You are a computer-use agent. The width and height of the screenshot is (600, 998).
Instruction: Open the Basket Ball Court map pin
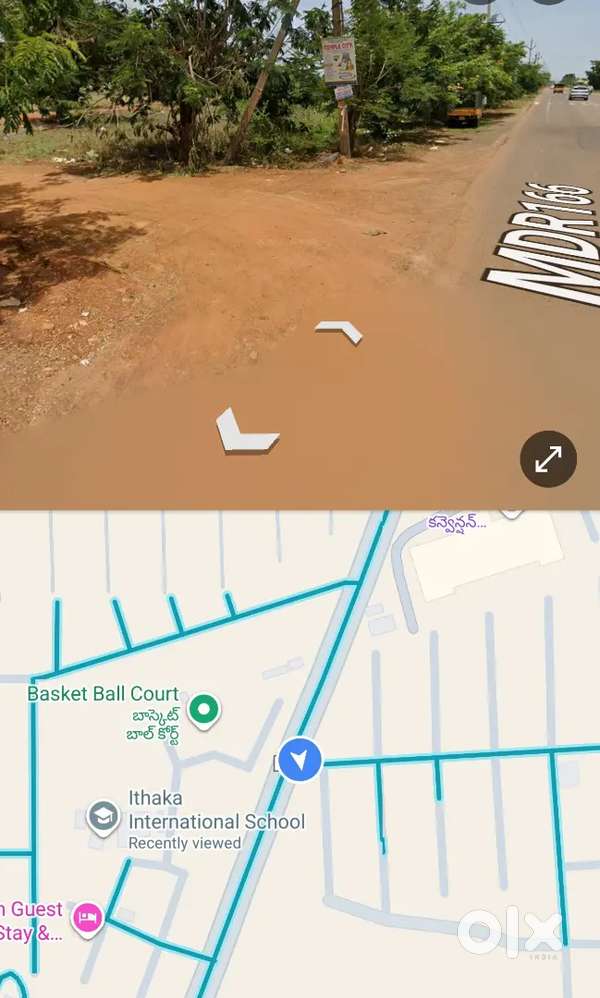[x=204, y=710]
